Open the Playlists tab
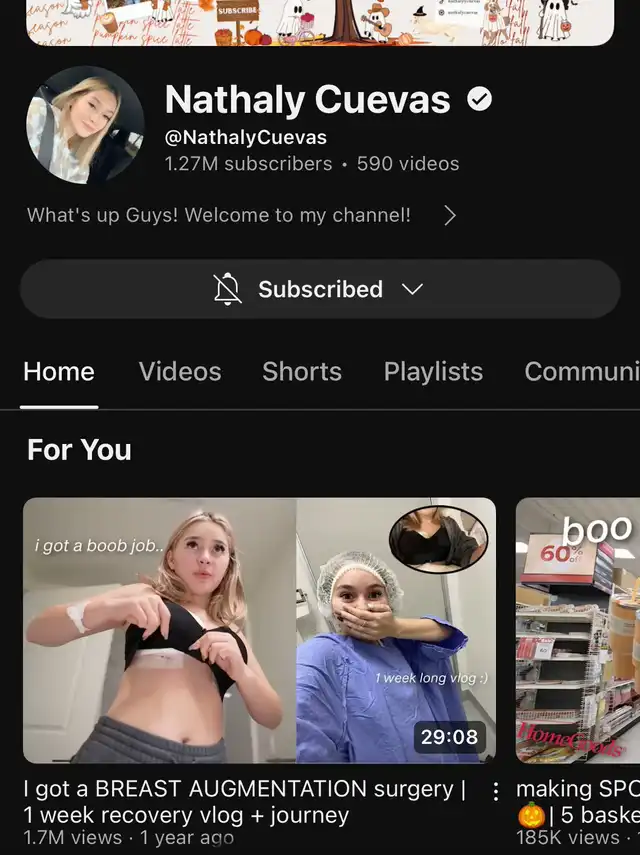640x855 pixels. coord(433,372)
